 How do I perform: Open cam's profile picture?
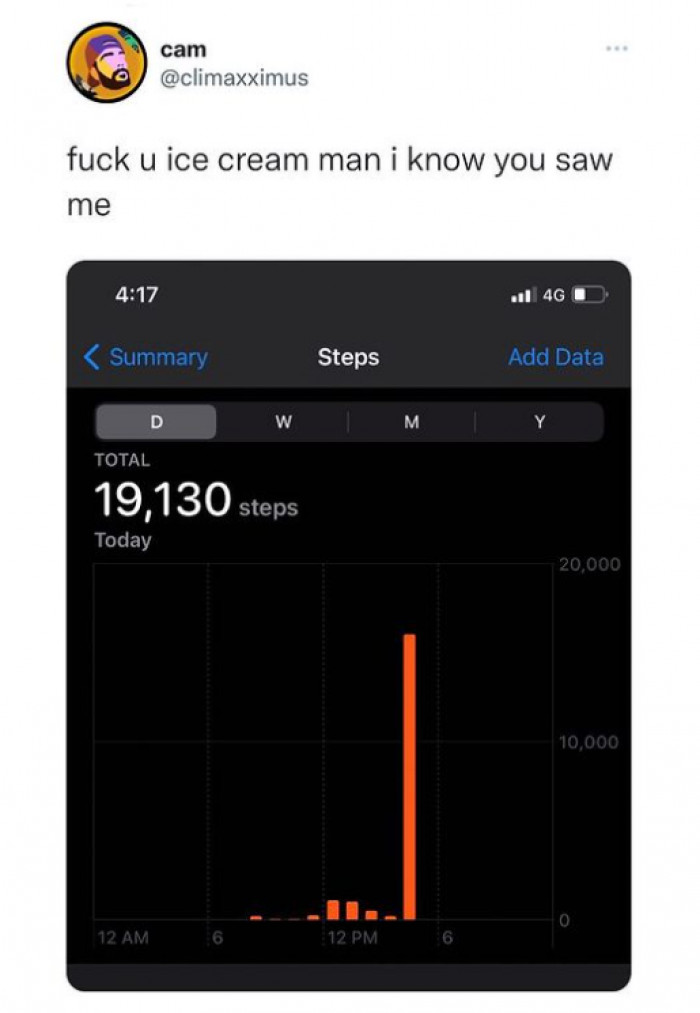pyautogui.click(x=107, y=64)
